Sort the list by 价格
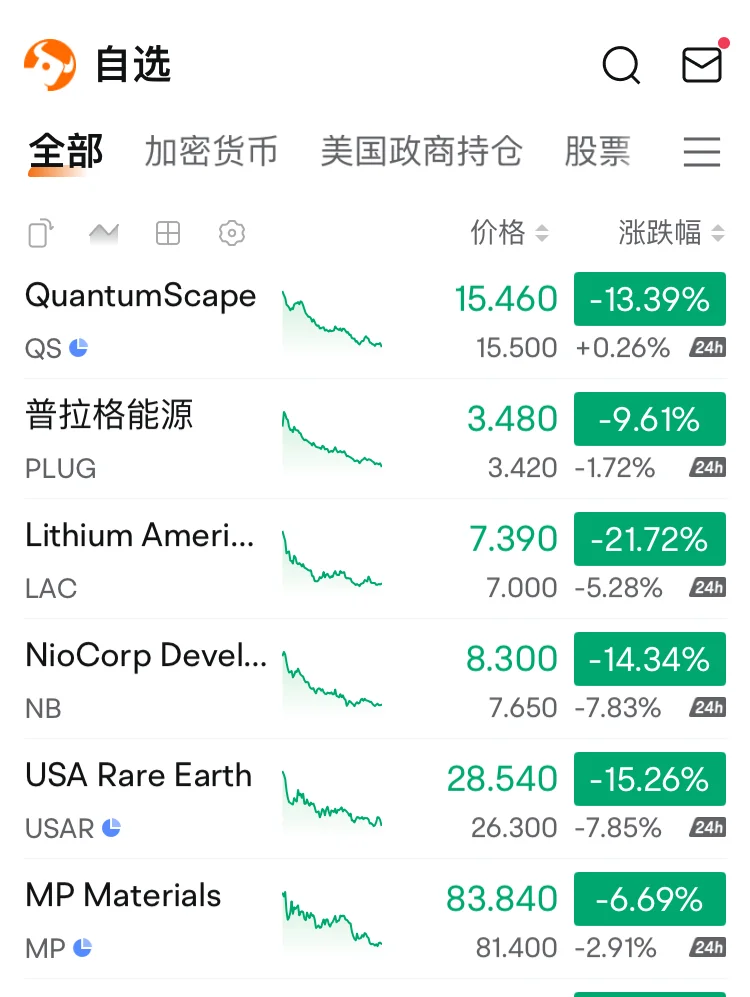 pos(509,234)
